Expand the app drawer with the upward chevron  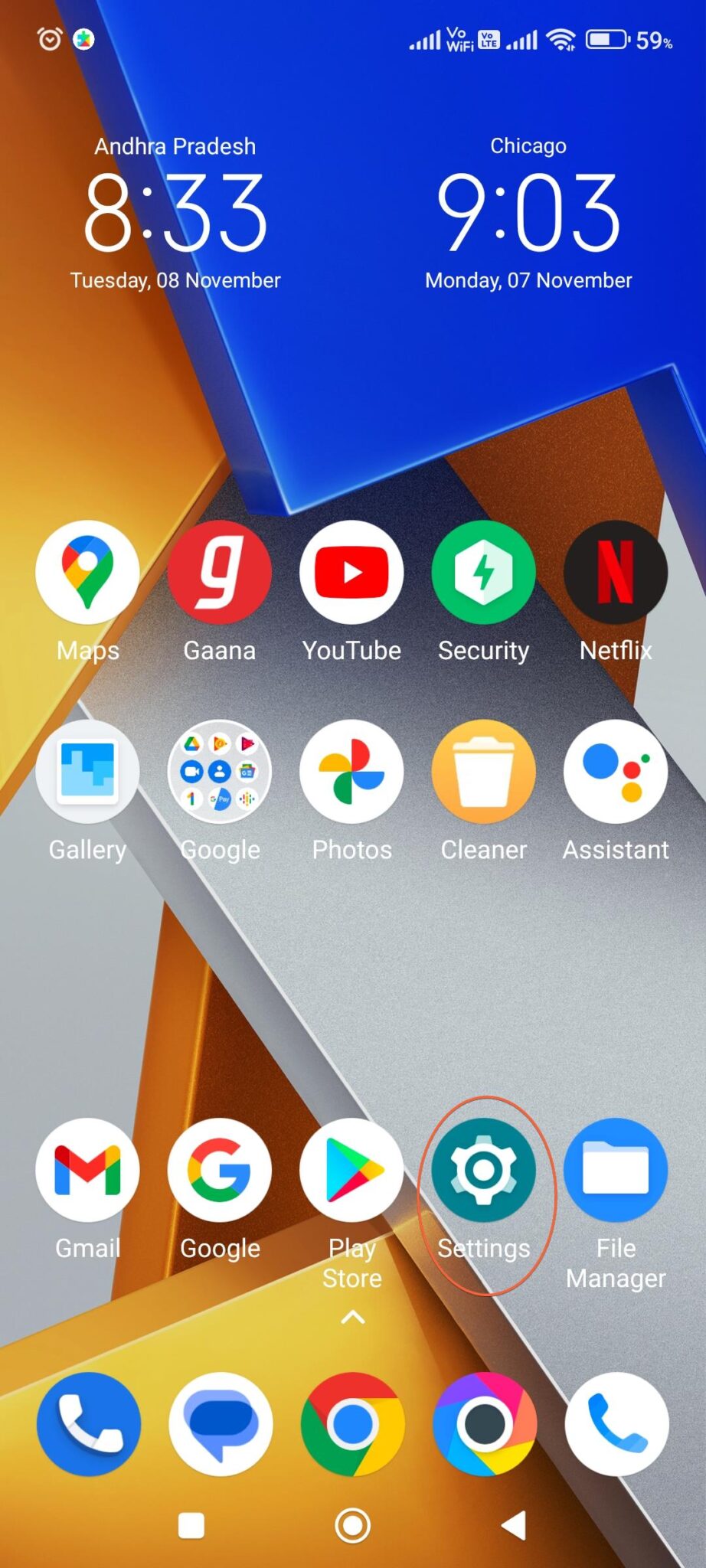pyautogui.click(x=351, y=1315)
